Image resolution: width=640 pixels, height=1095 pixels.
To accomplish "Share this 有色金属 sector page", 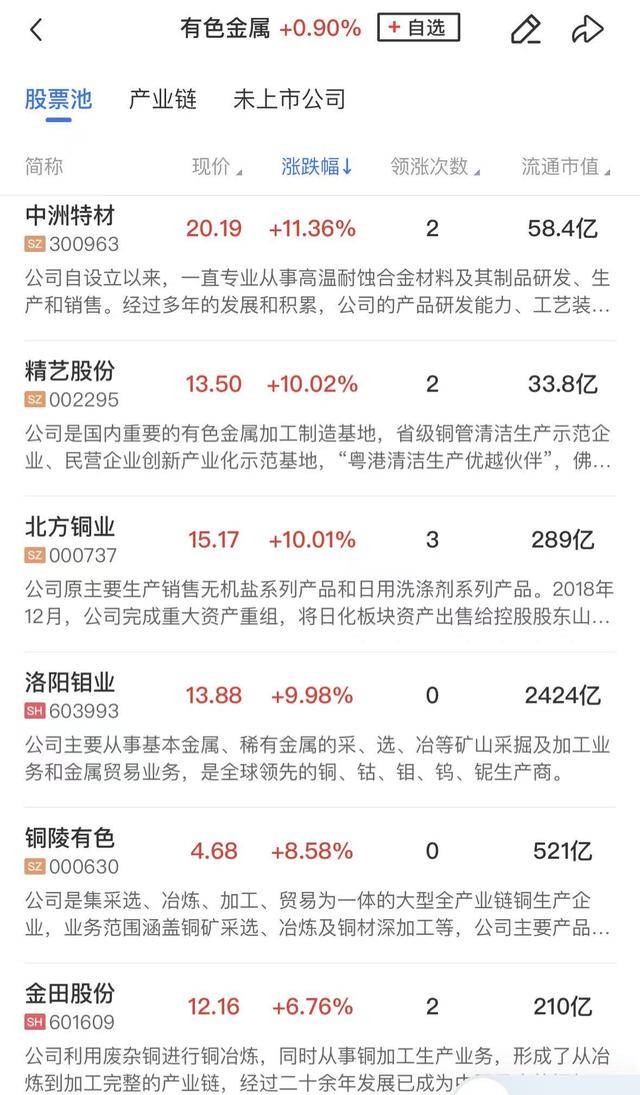I will click(x=587, y=29).
